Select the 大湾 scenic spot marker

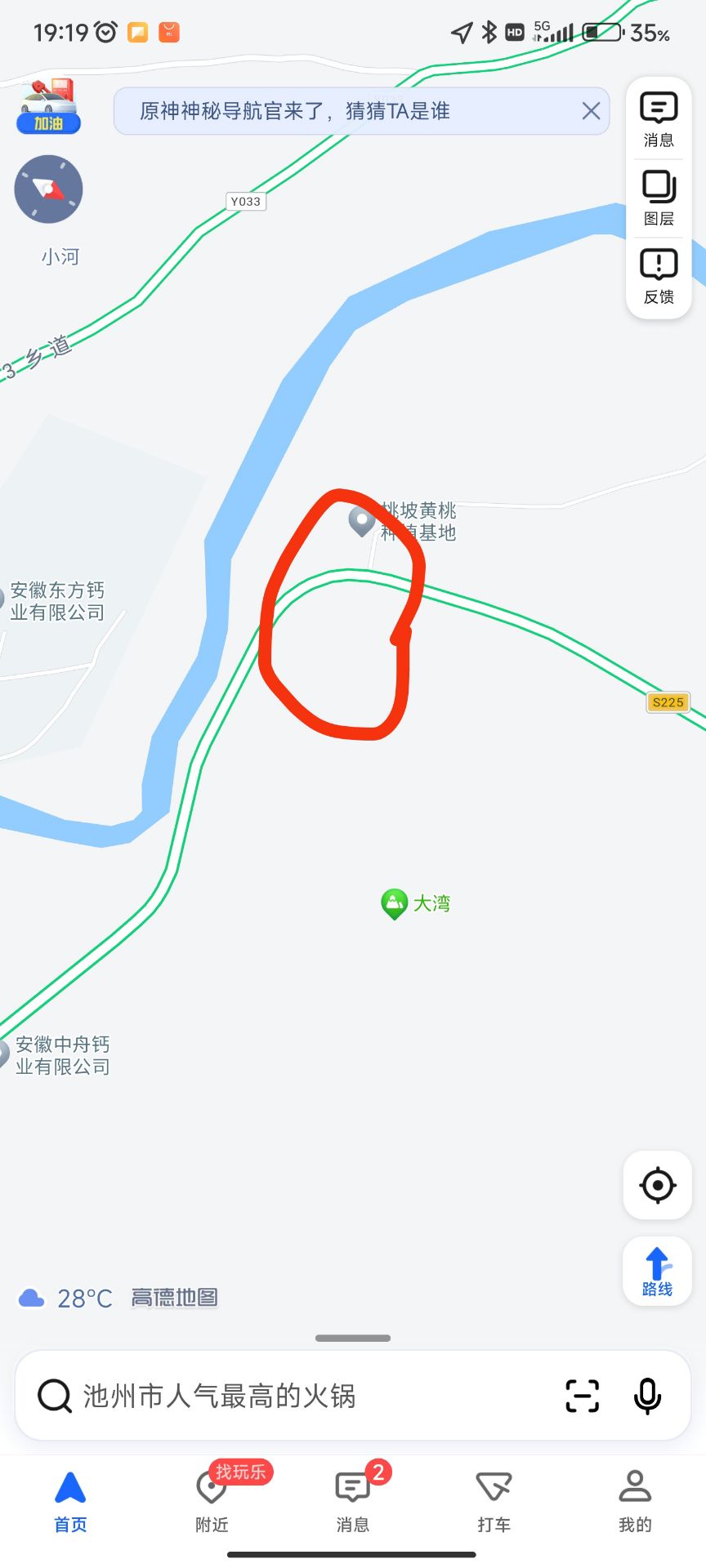395,903
